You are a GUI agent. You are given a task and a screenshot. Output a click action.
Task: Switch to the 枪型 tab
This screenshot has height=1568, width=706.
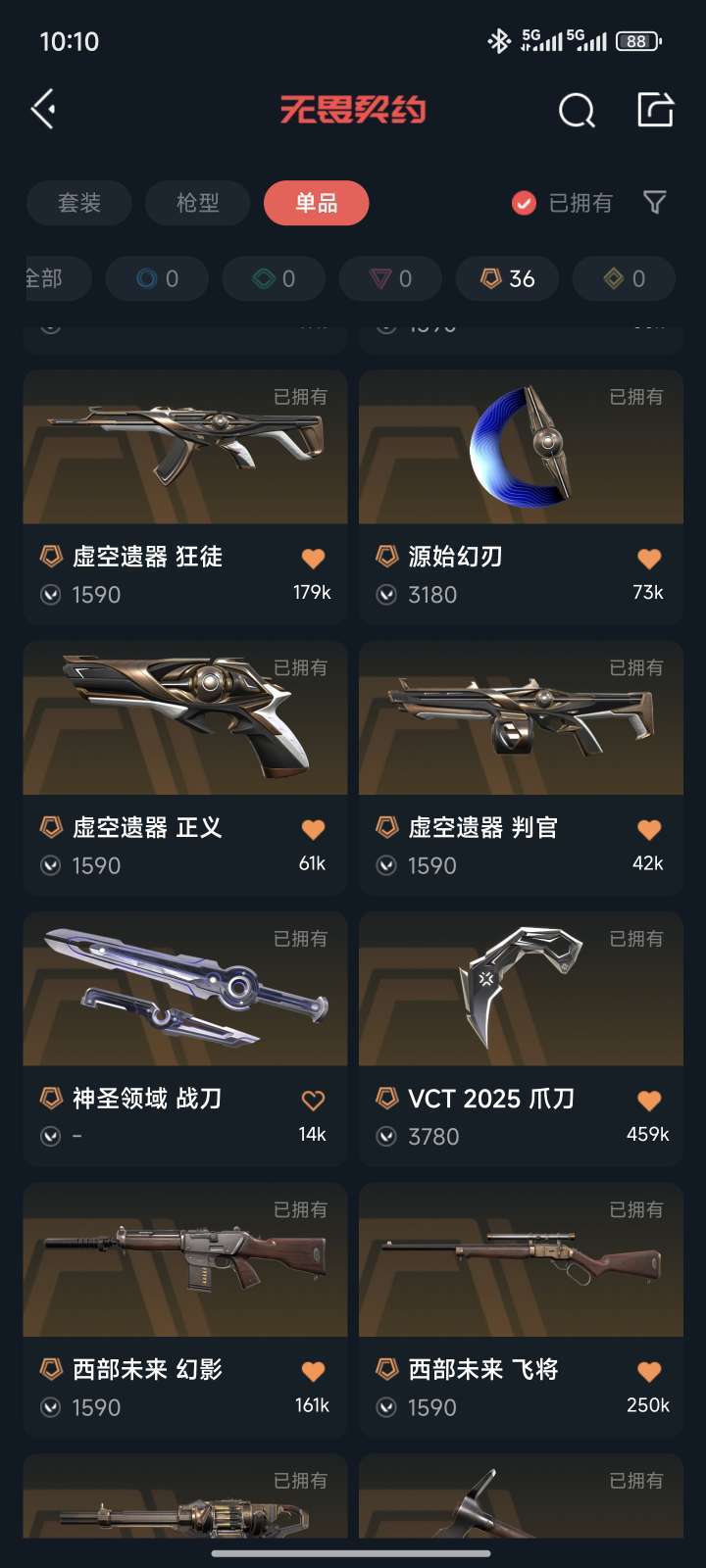coord(197,203)
